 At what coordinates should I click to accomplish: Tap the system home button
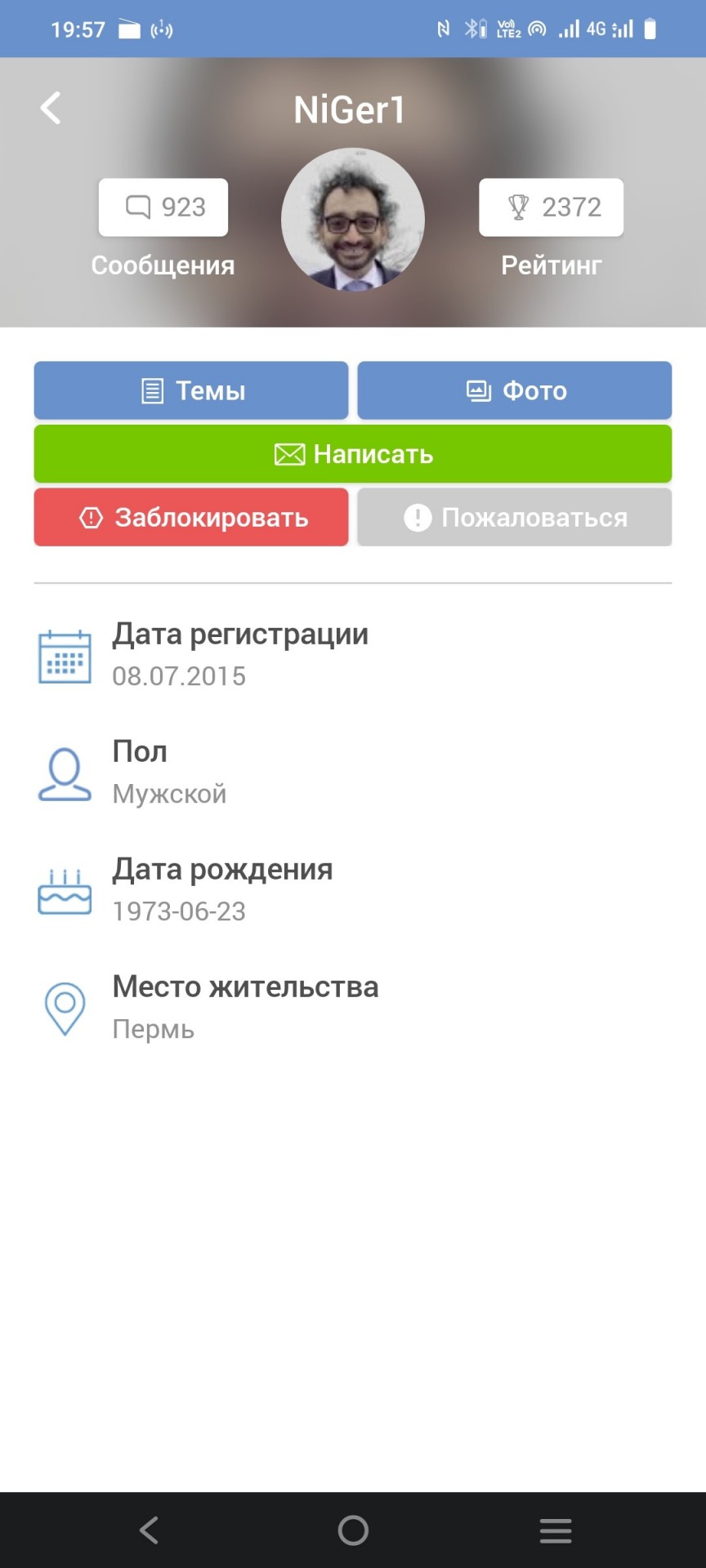[x=353, y=1530]
